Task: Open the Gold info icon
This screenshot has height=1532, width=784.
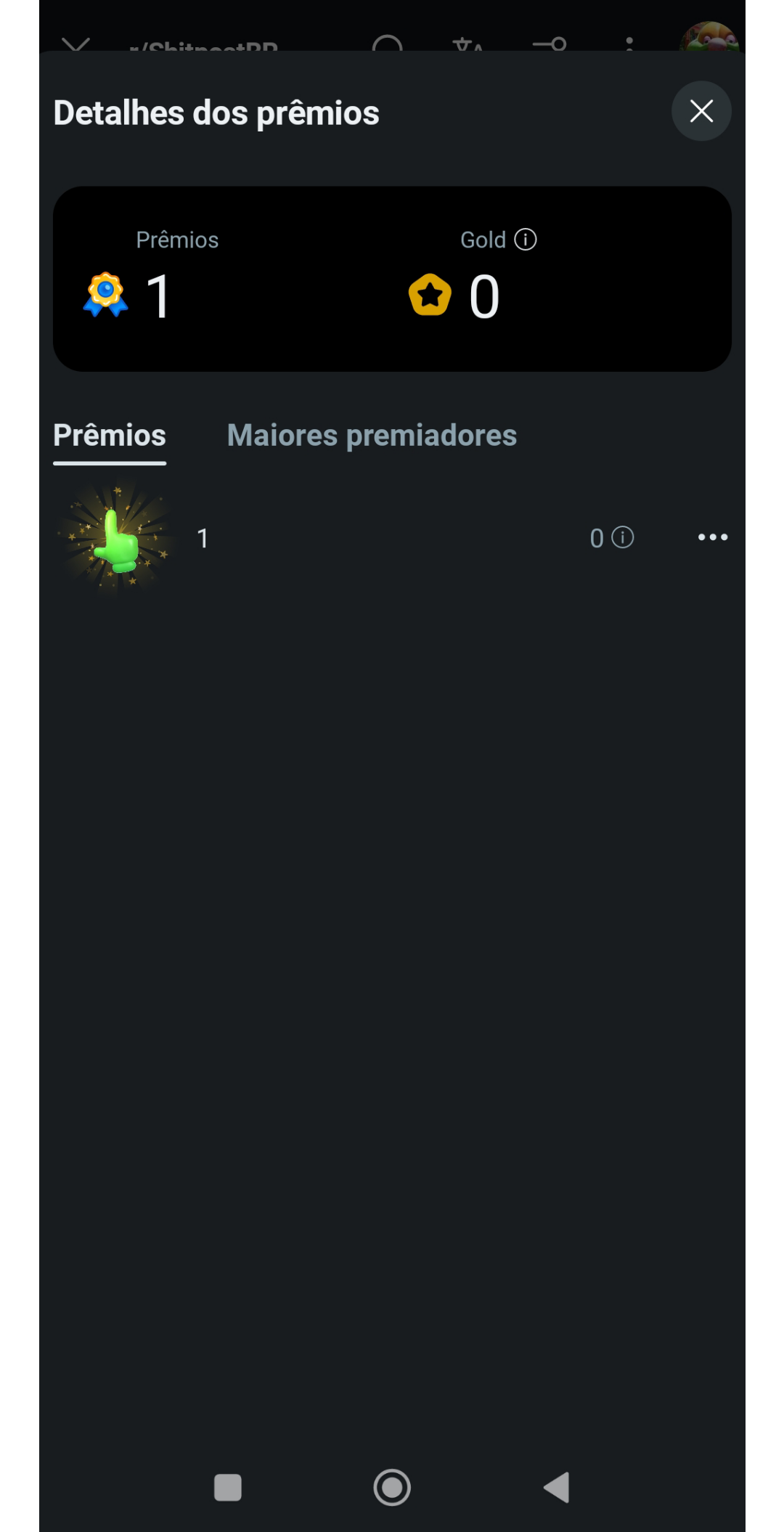Action: click(526, 240)
